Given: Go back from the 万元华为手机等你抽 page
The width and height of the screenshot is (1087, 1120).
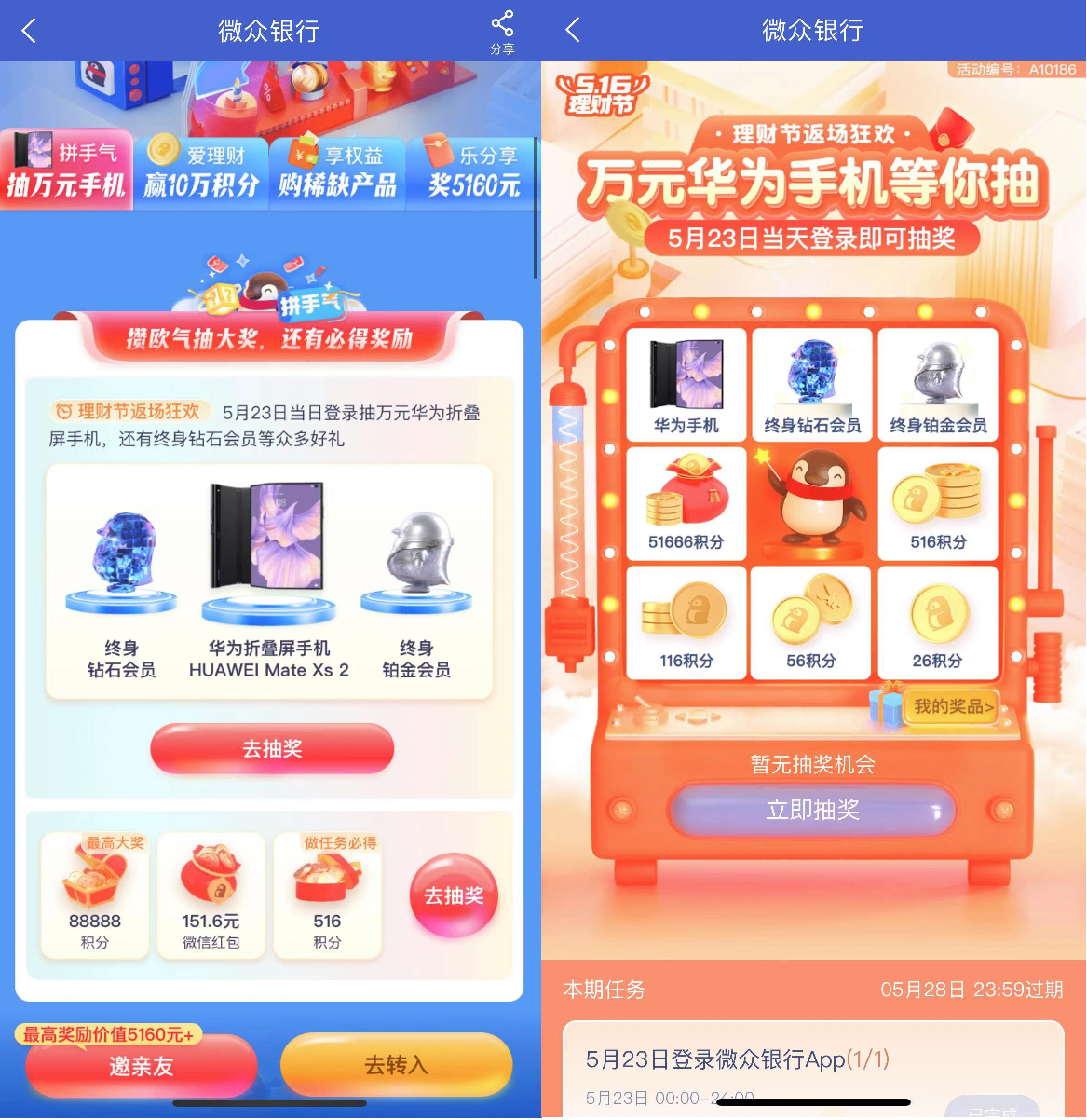Looking at the screenshot, I should (574, 31).
